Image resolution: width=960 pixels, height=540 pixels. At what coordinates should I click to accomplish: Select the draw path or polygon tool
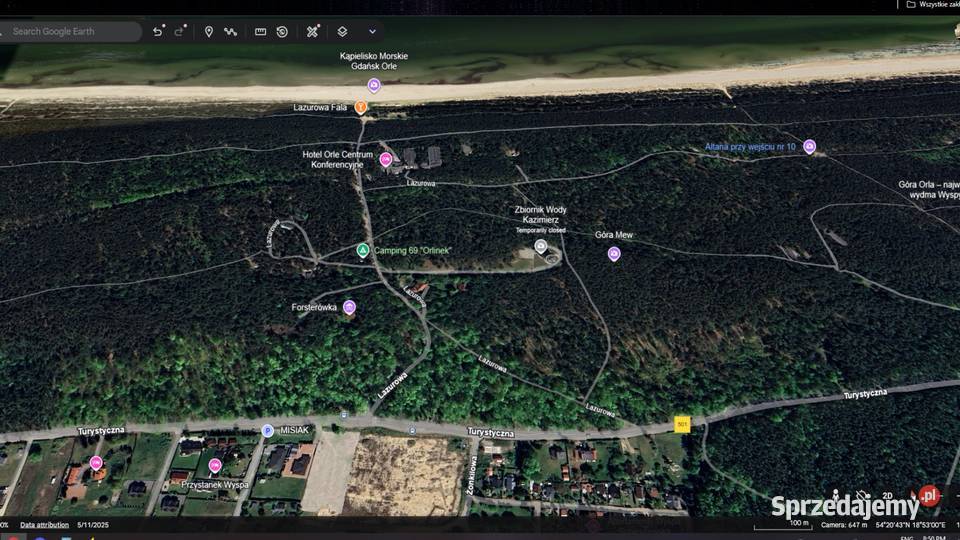coord(231,31)
